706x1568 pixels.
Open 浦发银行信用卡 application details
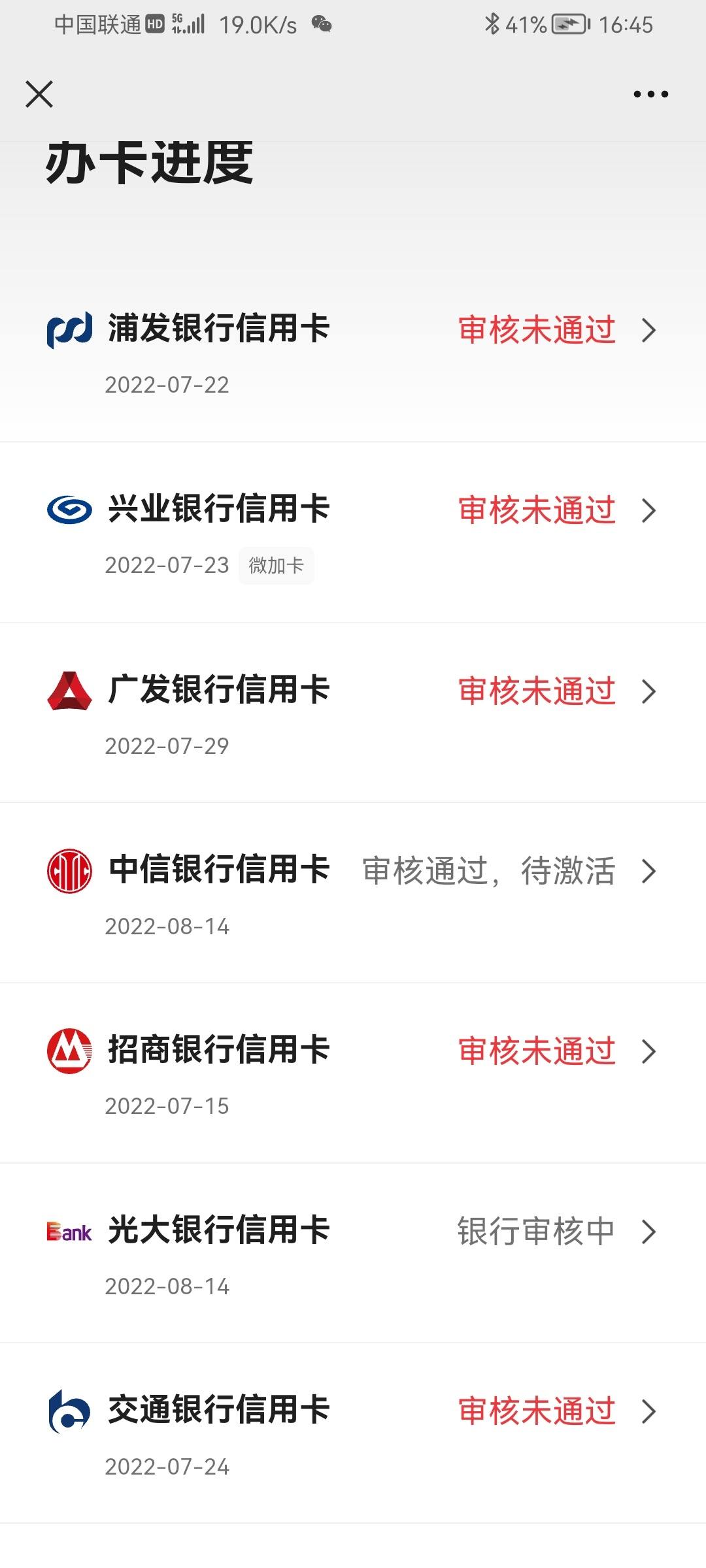pos(353,353)
